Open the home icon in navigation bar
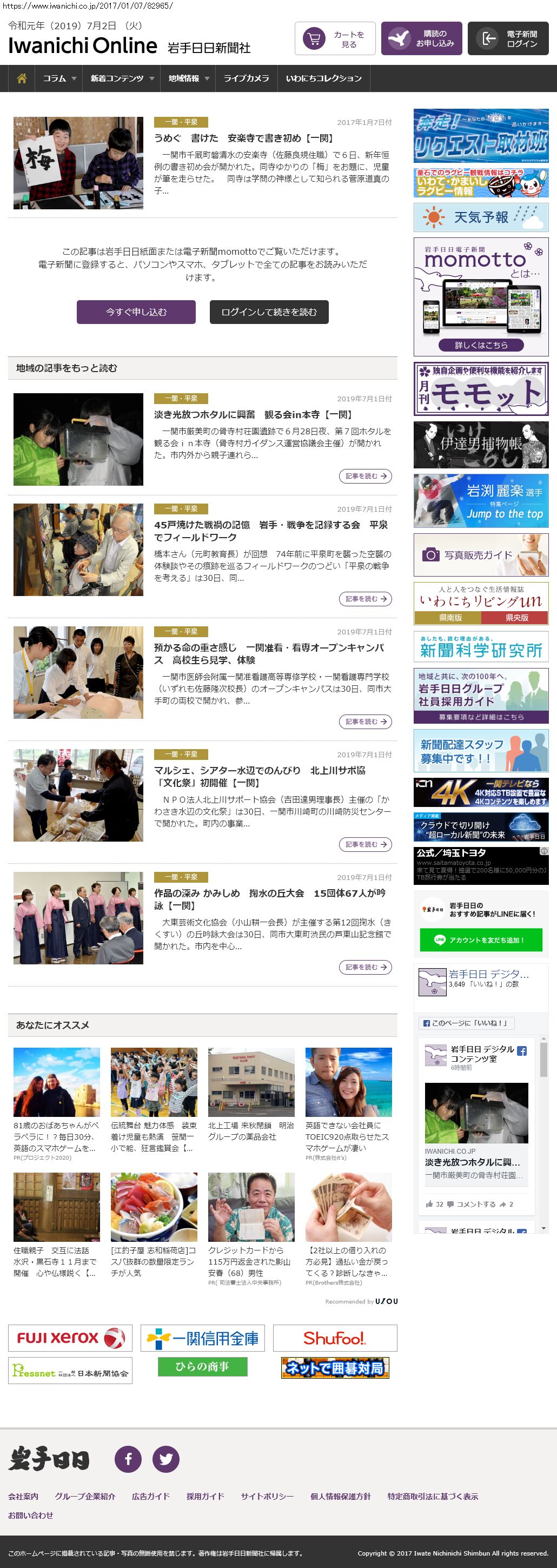557x1568 pixels. tap(22, 78)
